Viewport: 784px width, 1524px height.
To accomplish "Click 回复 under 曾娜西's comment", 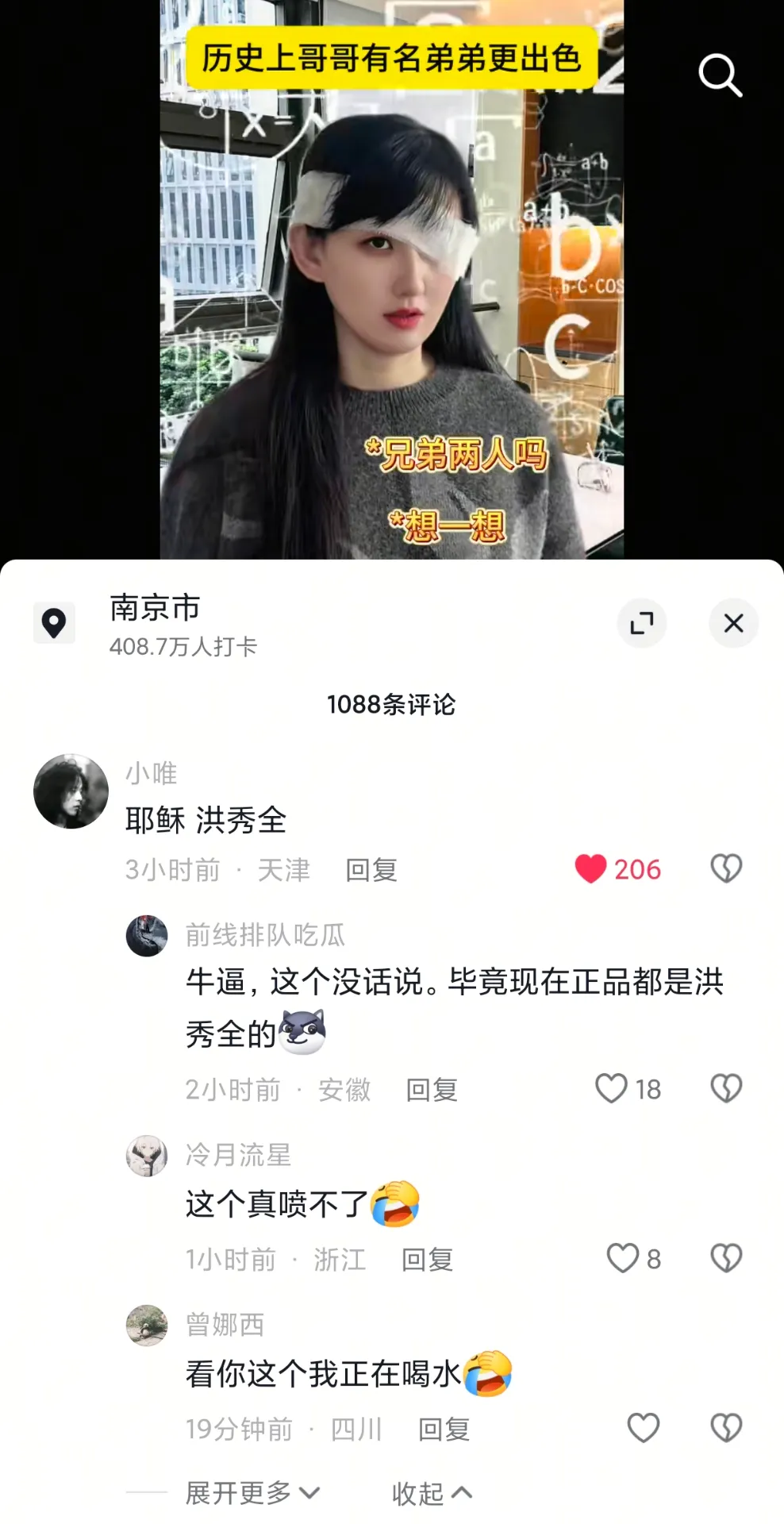I will 443,1429.
